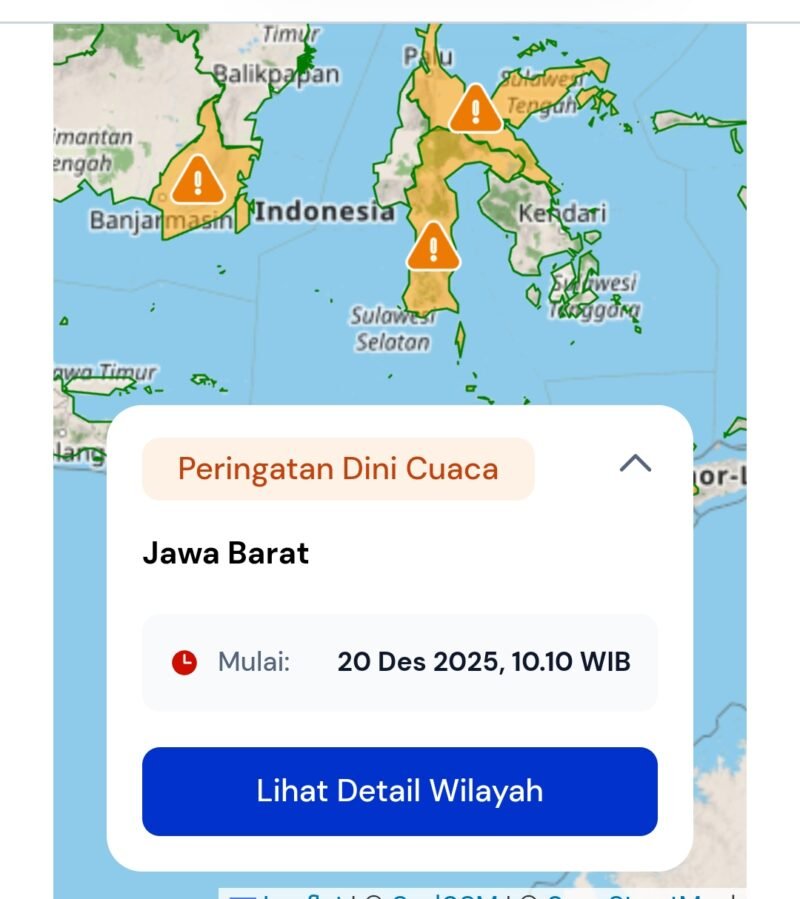Collapse the Peringatan Dini Cuaca card

click(x=635, y=463)
